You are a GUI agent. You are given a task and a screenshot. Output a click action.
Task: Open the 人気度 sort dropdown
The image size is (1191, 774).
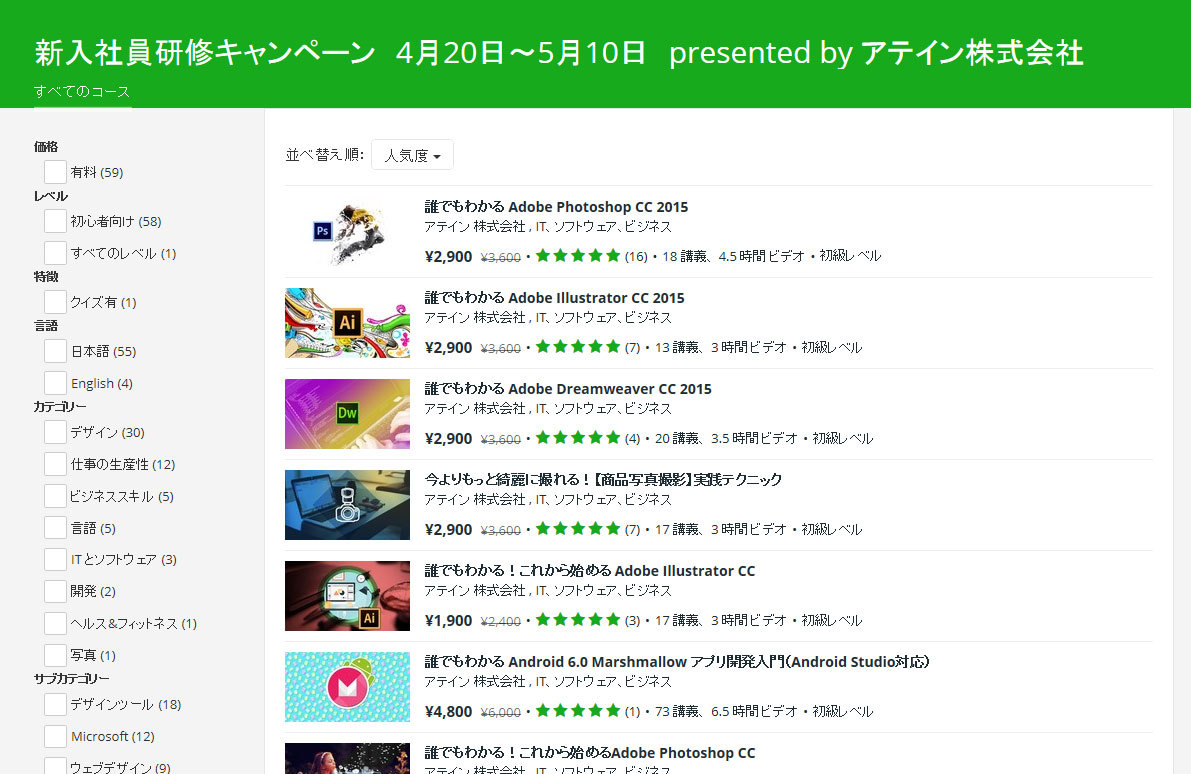point(412,155)
